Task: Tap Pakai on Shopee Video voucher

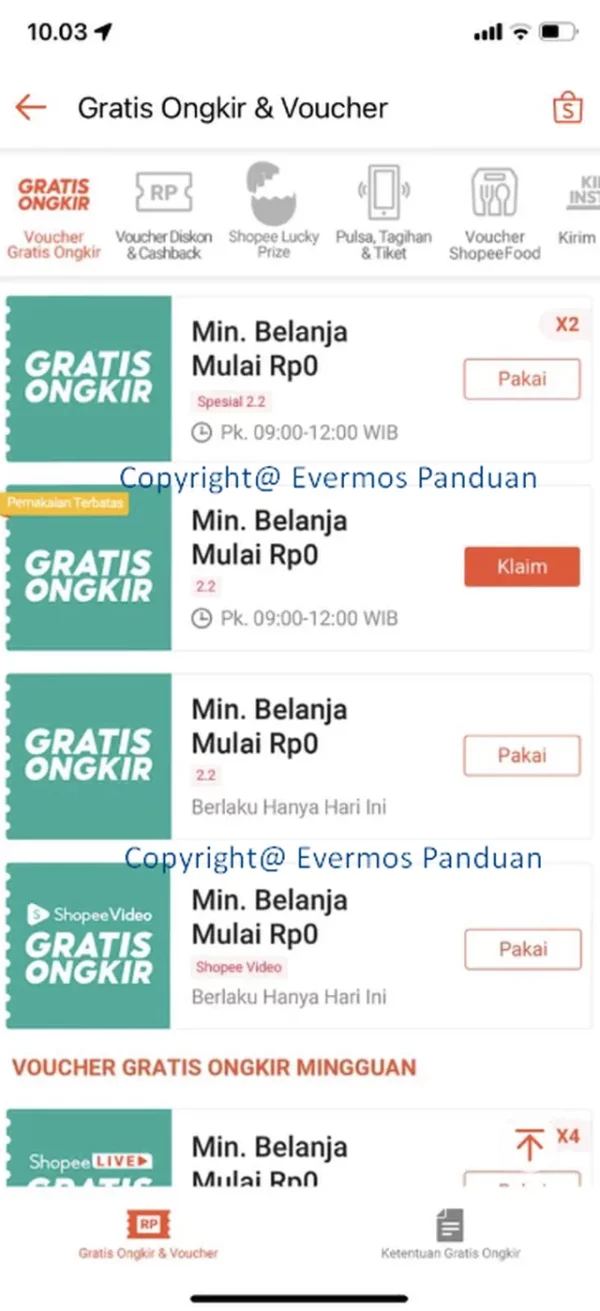Action: (521, 949)
